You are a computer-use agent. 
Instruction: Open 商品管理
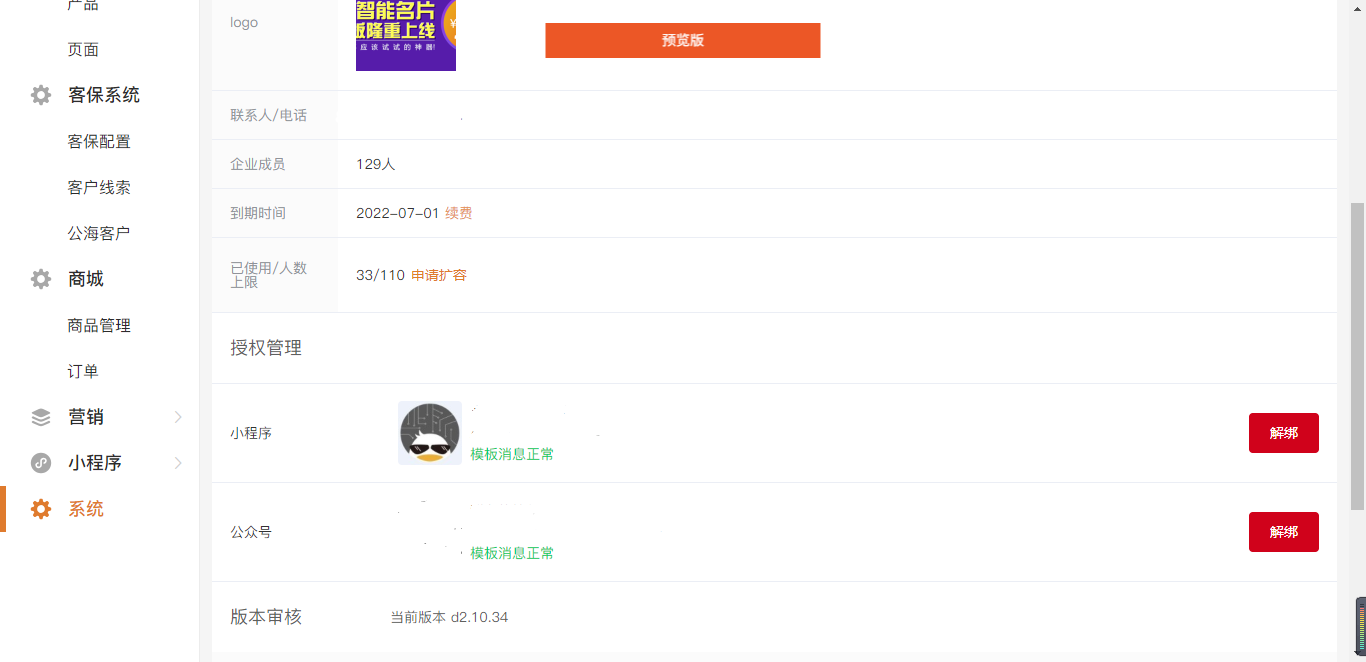pos(99,326)
